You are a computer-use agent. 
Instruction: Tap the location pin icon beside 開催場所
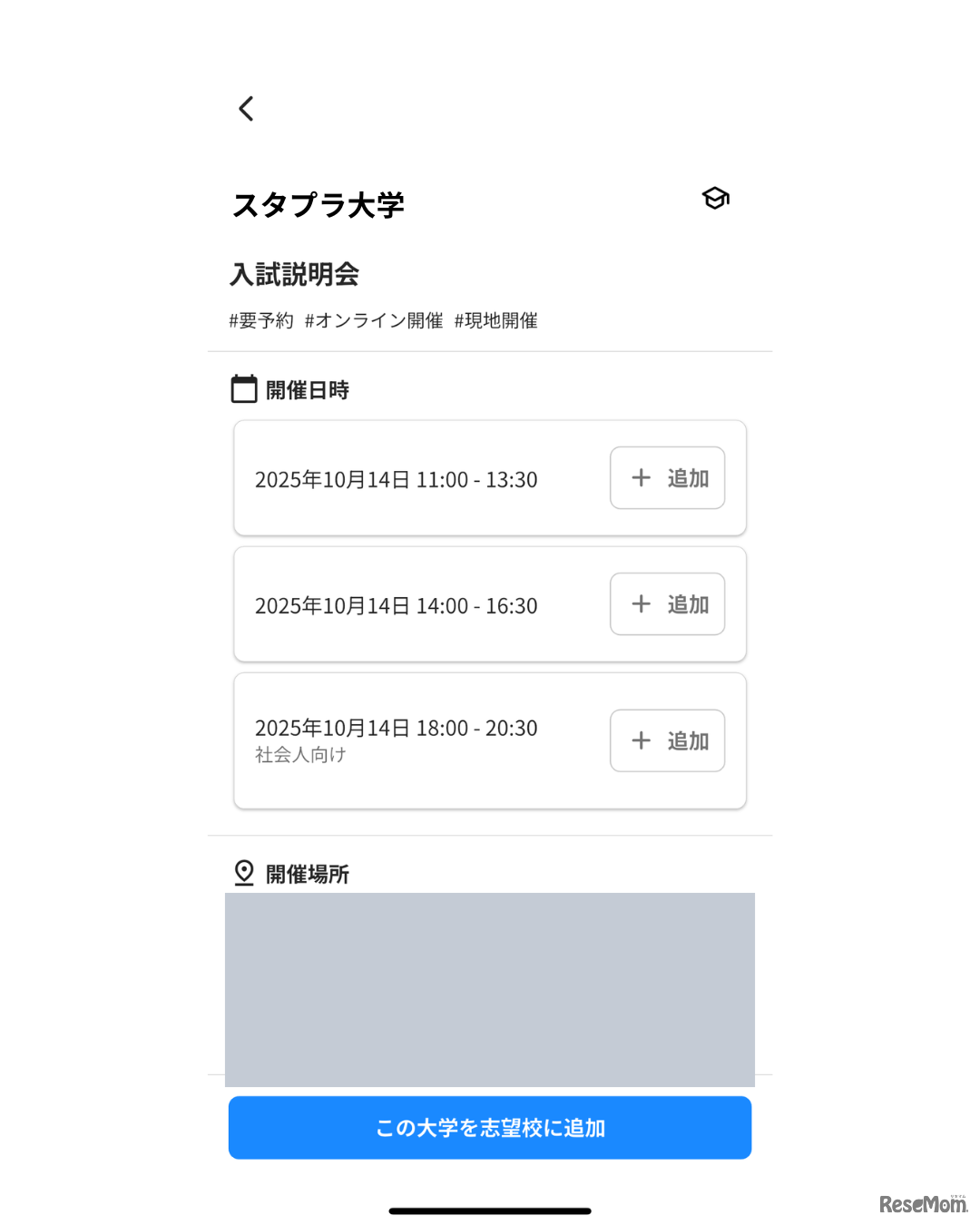[243, 872]
